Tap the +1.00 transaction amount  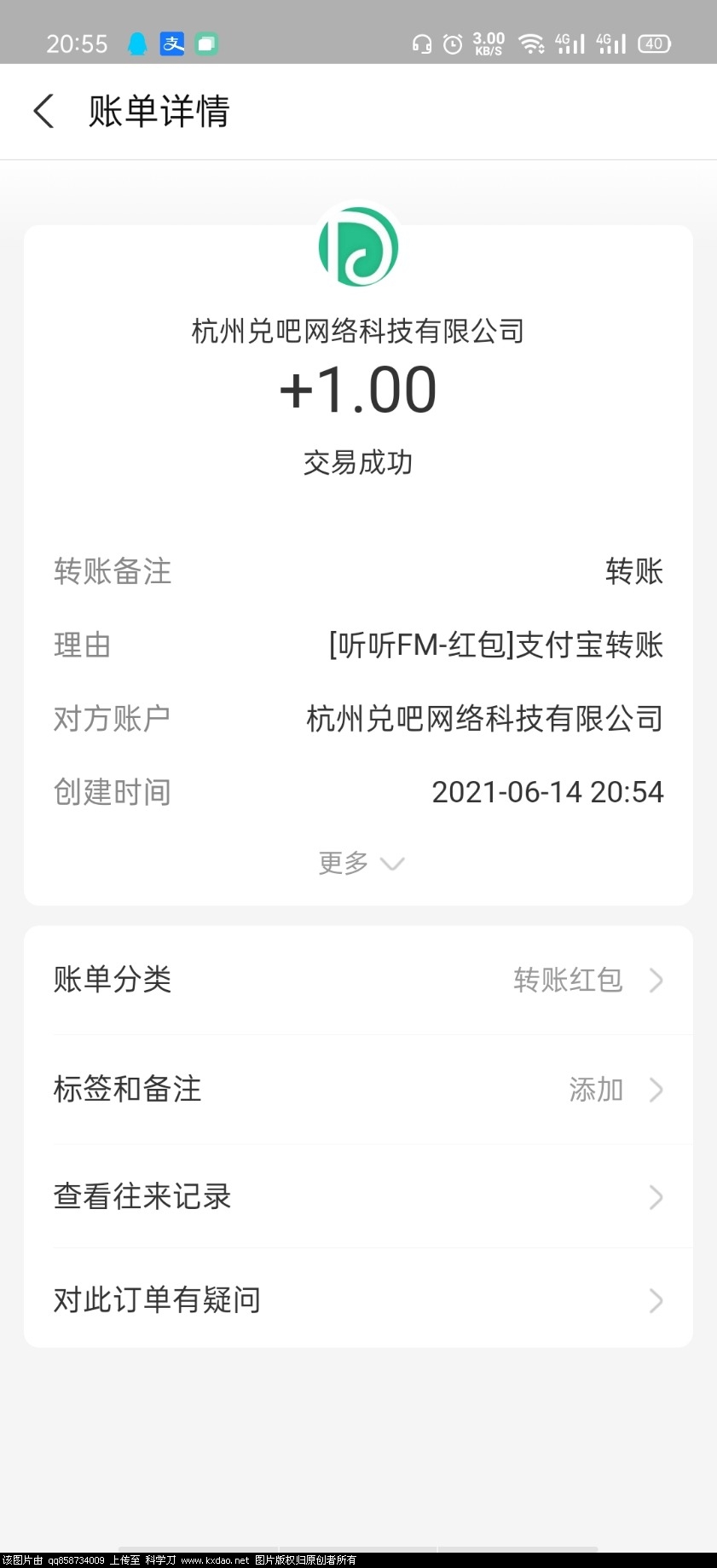(358, 389)
